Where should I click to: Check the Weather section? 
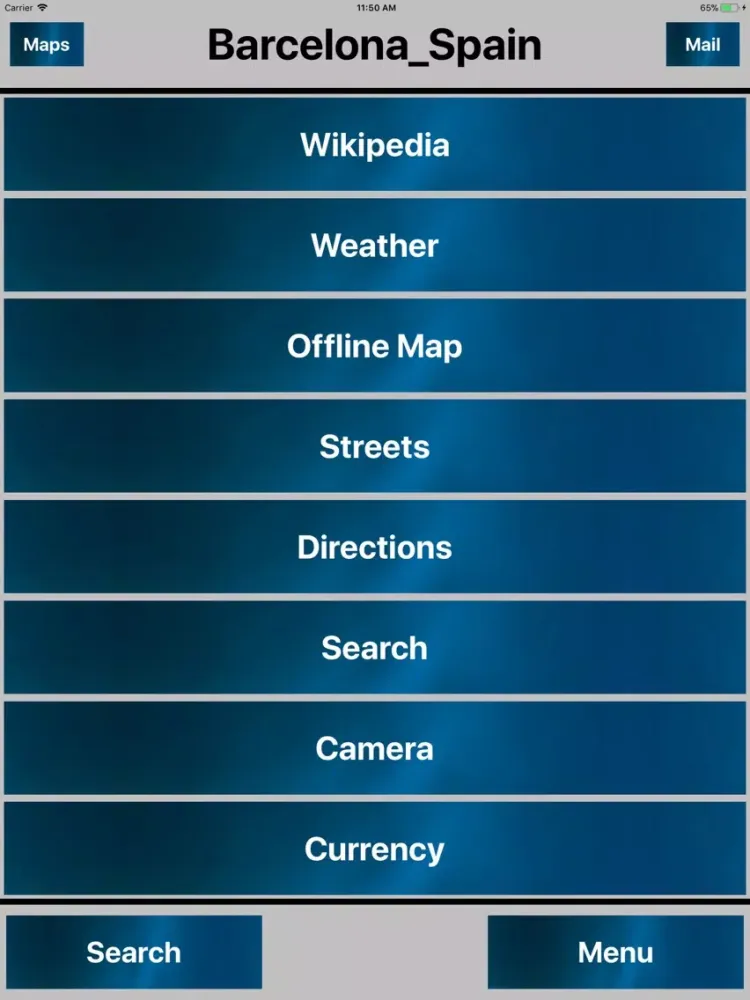(375, 245)
